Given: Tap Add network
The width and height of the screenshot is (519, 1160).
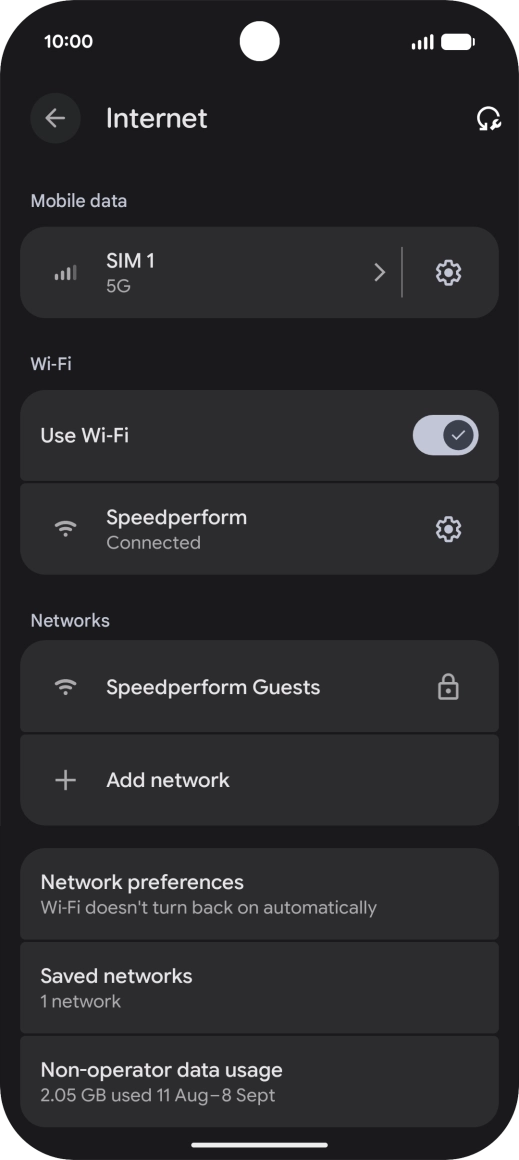Looking at the screenshot, I should click(260, 780).
